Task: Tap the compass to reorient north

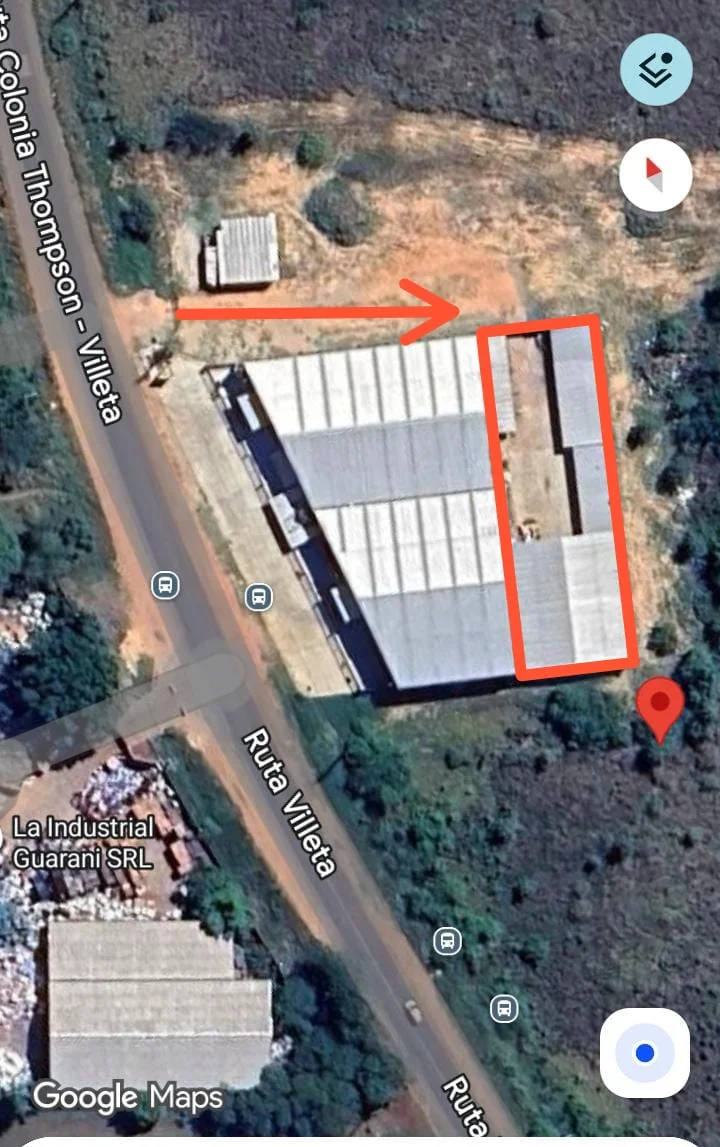Action: tap(655, 175)
